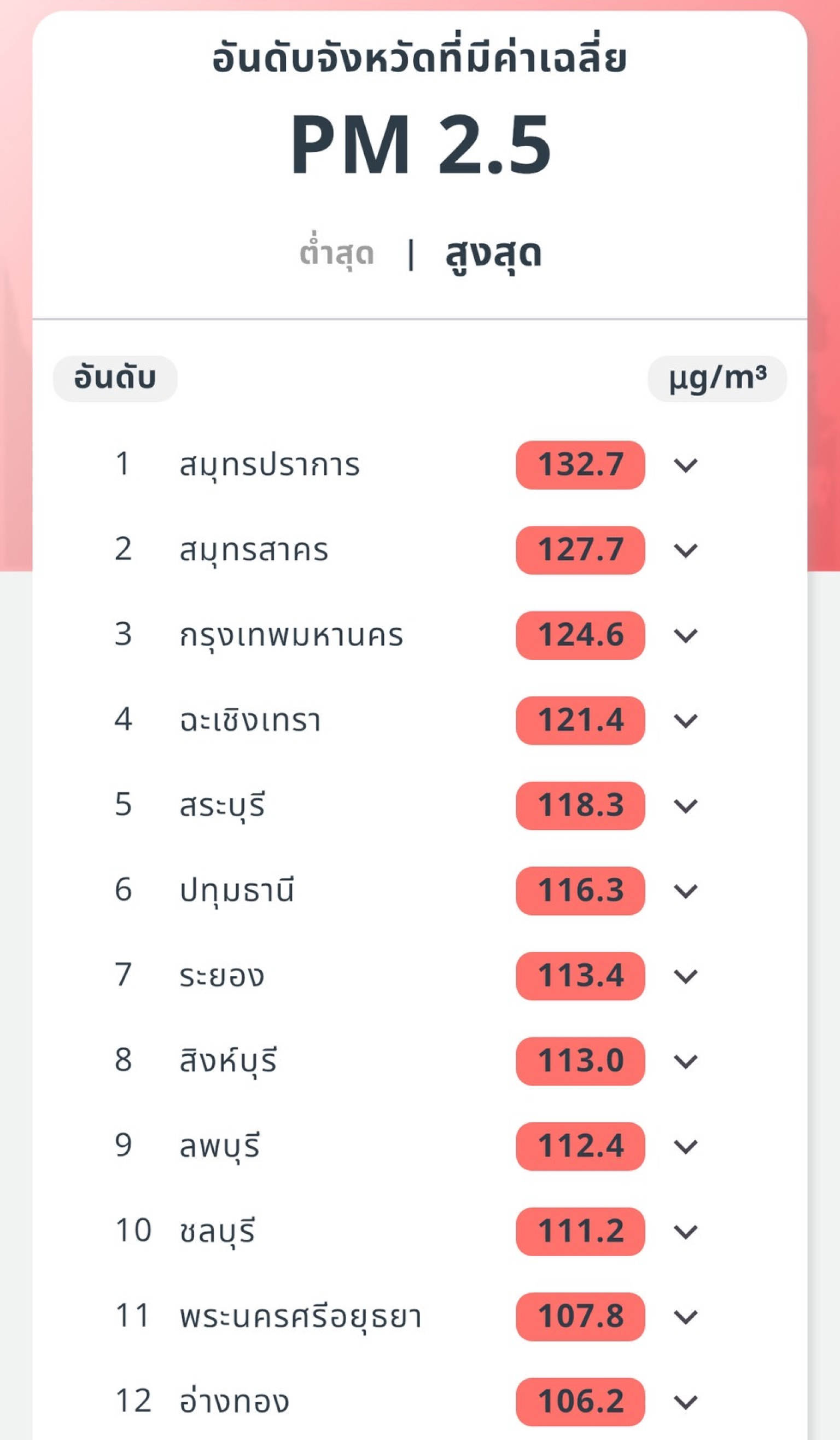Expand the สิงห์บุรี entry

click(685, 1062)
